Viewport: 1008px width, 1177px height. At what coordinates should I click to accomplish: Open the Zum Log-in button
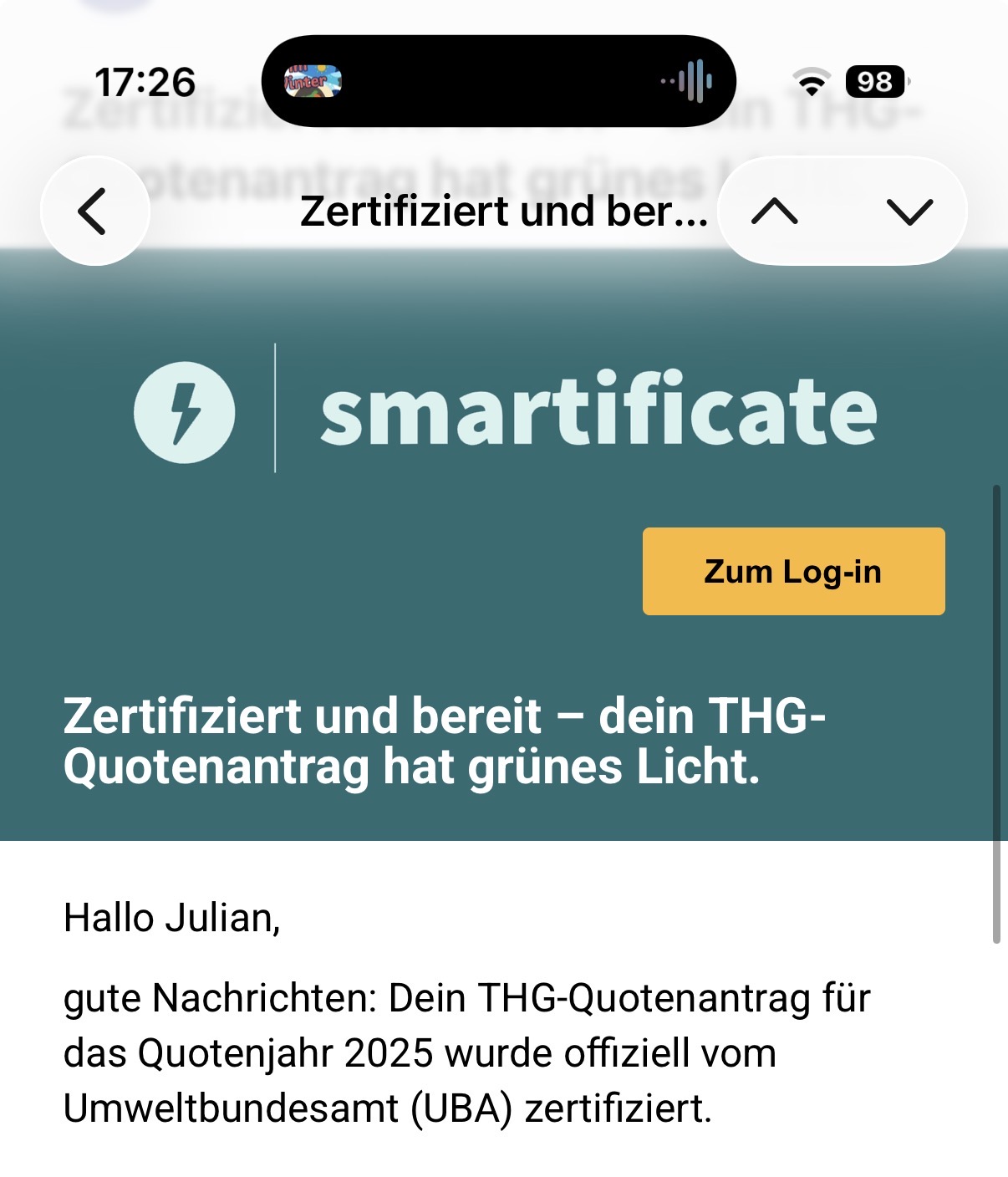(793, 572)
